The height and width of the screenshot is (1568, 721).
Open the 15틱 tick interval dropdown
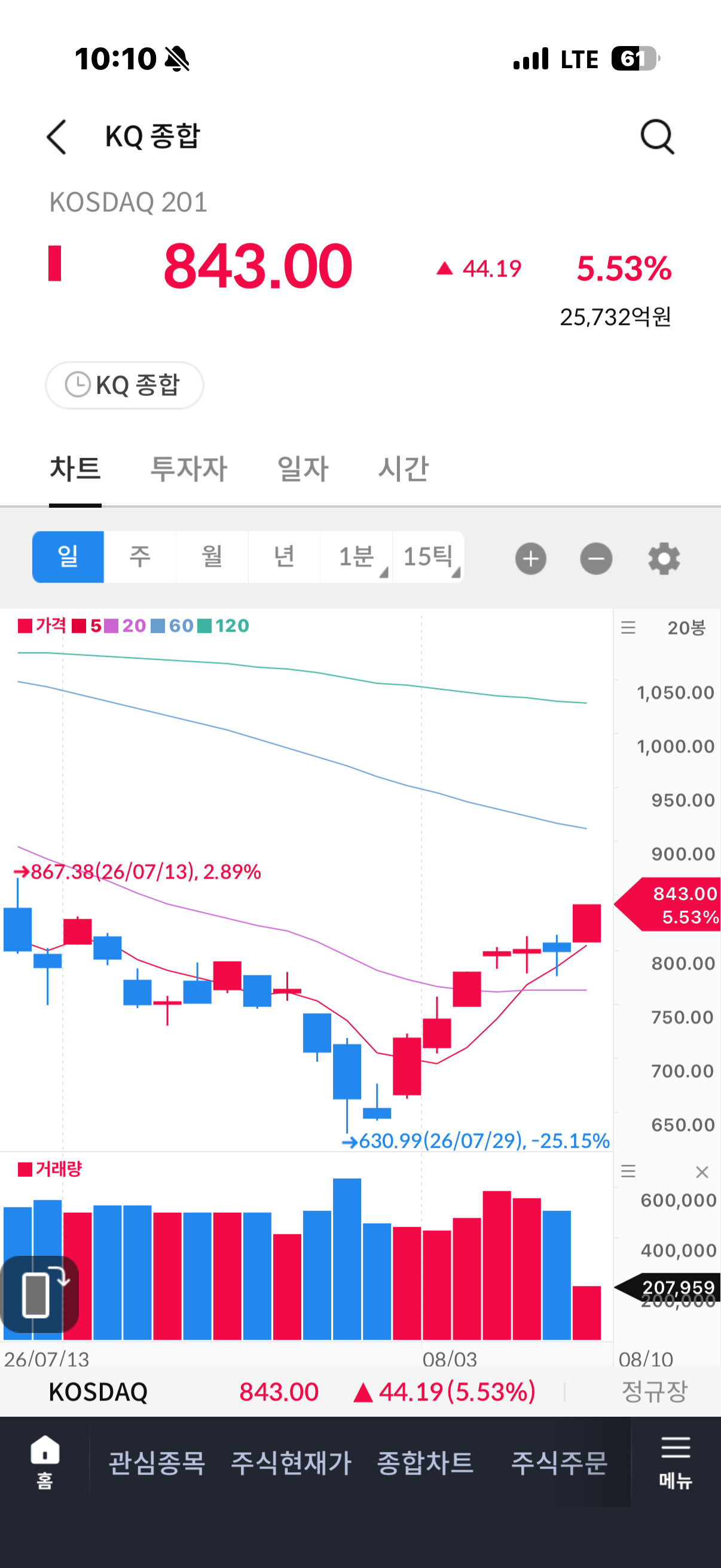[428, 557]
